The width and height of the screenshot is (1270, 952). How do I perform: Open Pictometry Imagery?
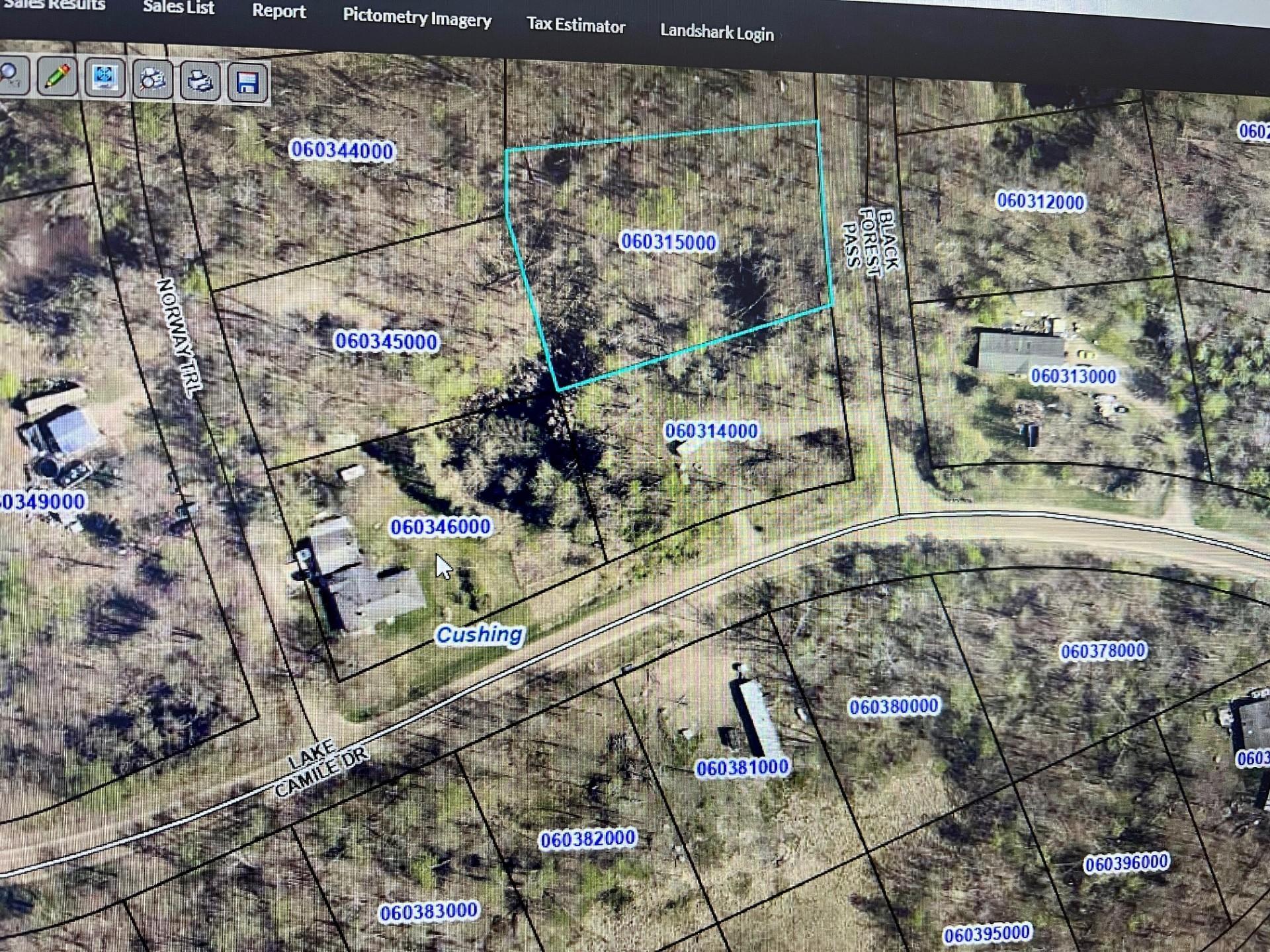[x=417, y=18]
